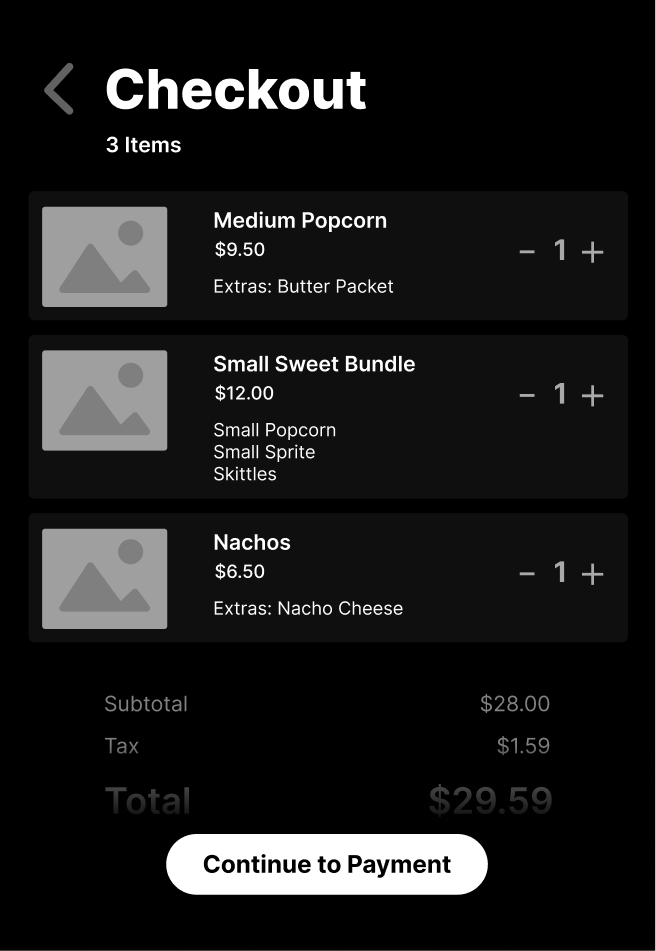Image resolution: width=656 pixels, height=951 pixels.
Task: Add one more Small Sweet Bundle
Action: point(593,396)
